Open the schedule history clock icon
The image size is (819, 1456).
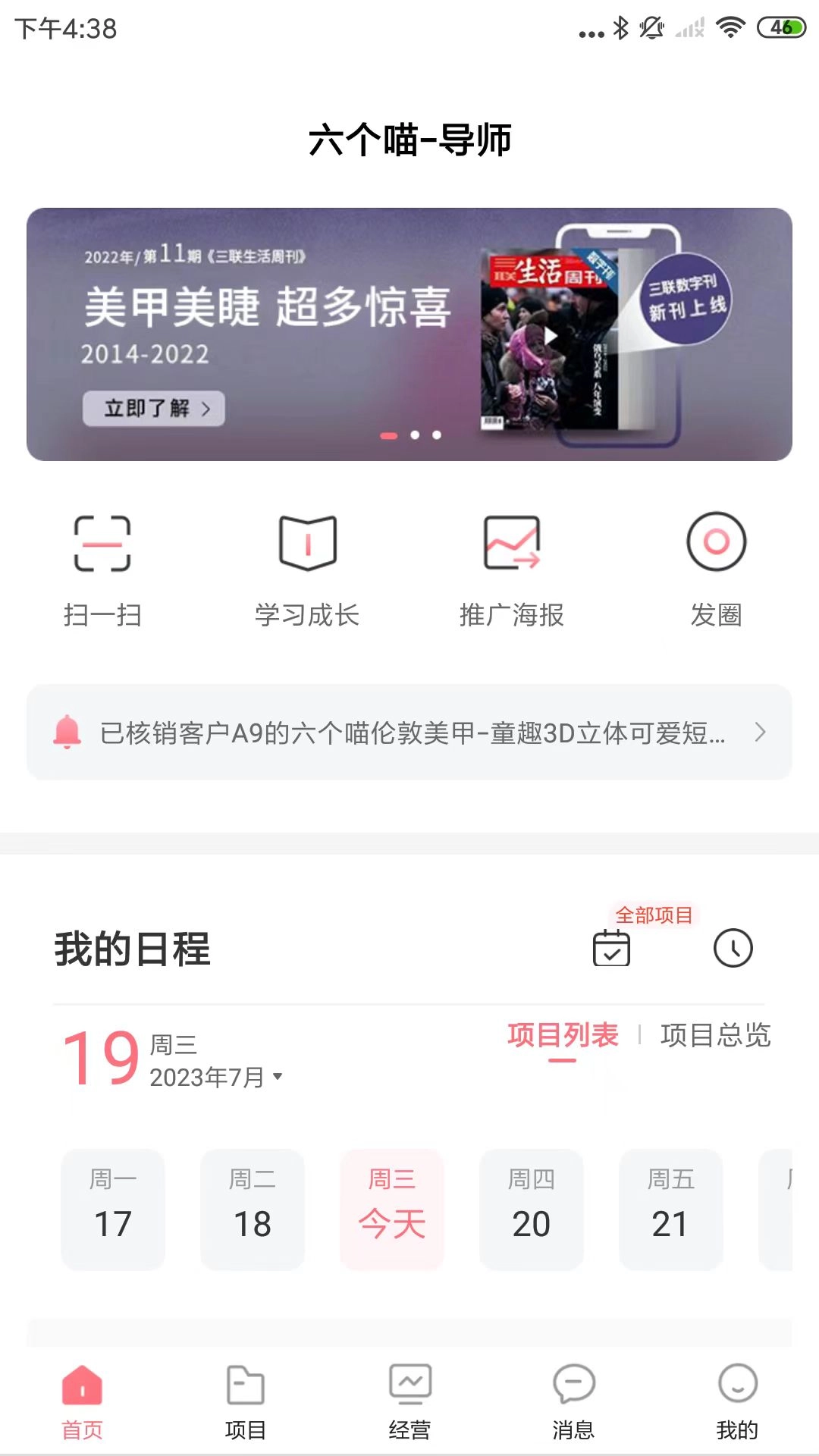point(733,946)
